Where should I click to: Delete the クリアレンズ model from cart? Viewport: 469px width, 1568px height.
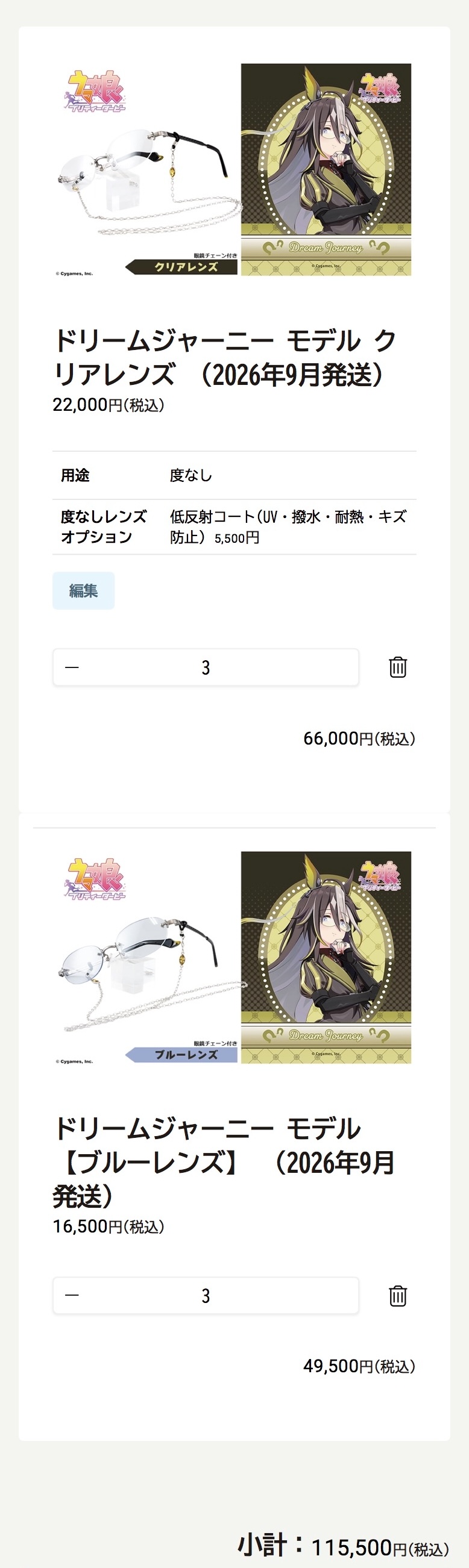pyautogui.click(x=398, y=667)
